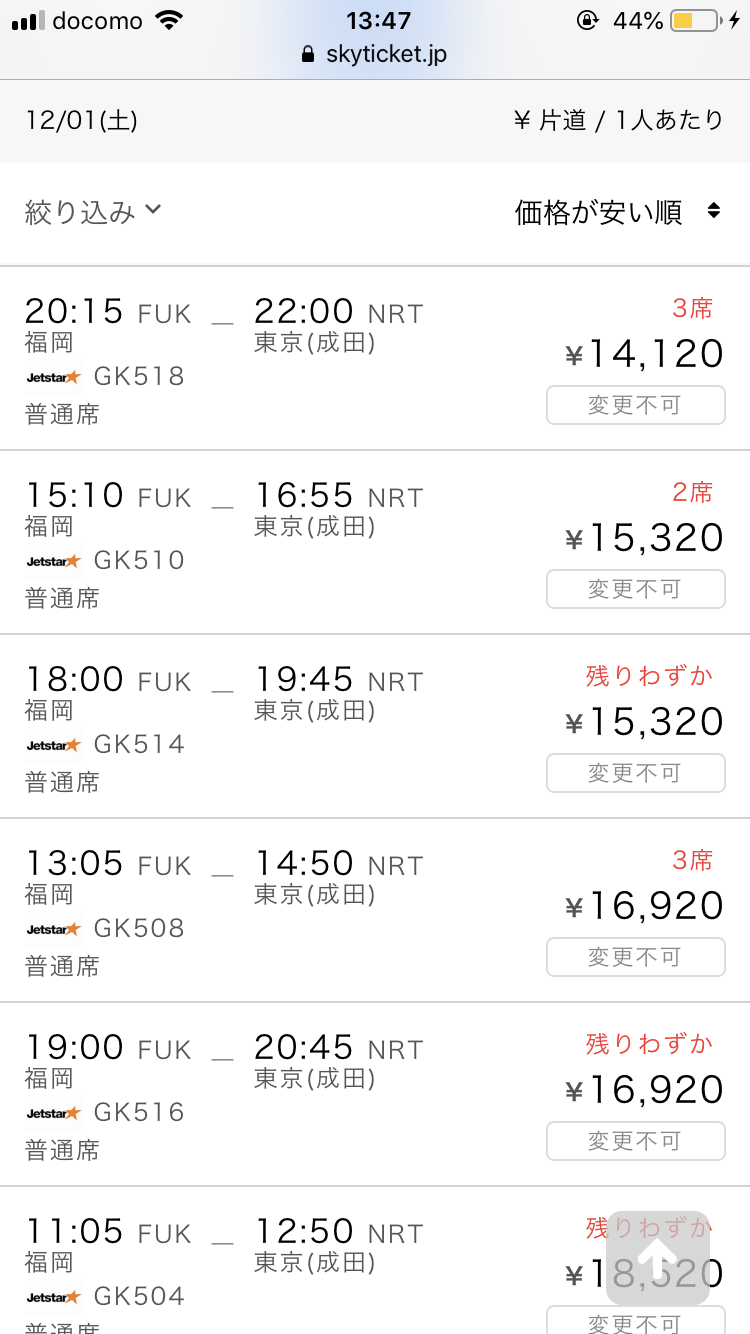
Task: Choose the GK510 flight departing 15:10
Action: pos(375,543)
